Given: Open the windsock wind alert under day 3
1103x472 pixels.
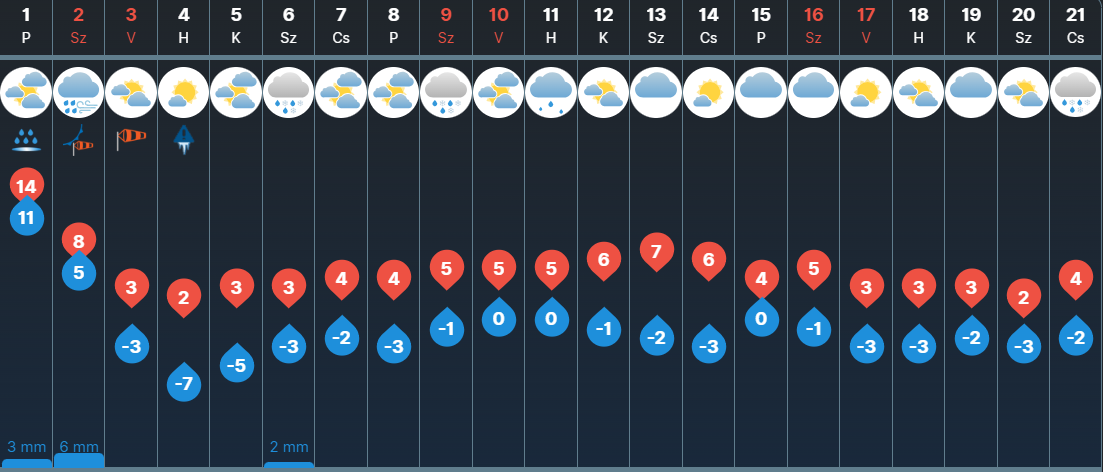Looking at the screenshot, I should 131,141.
